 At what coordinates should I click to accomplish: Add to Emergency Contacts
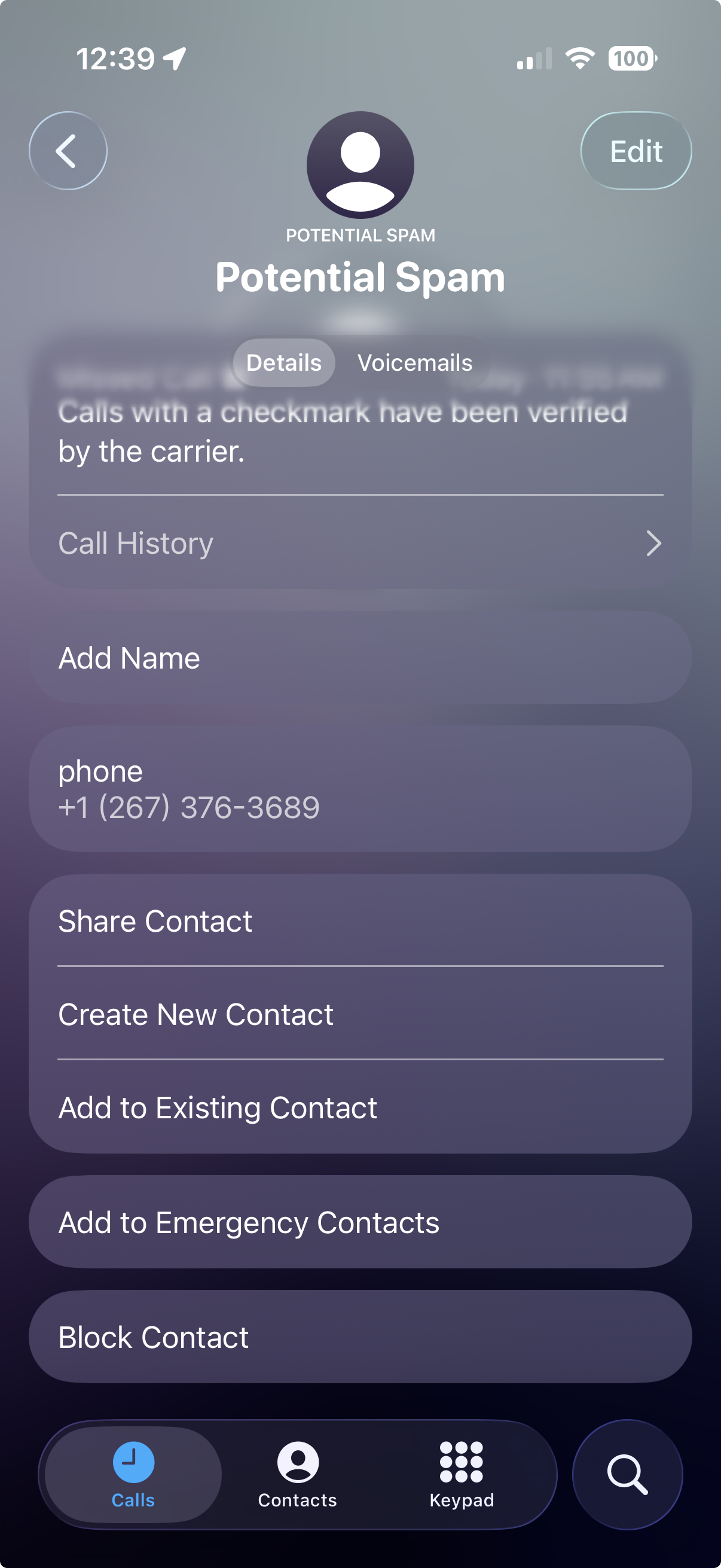pyautogui.click(x=360, y=1222)
